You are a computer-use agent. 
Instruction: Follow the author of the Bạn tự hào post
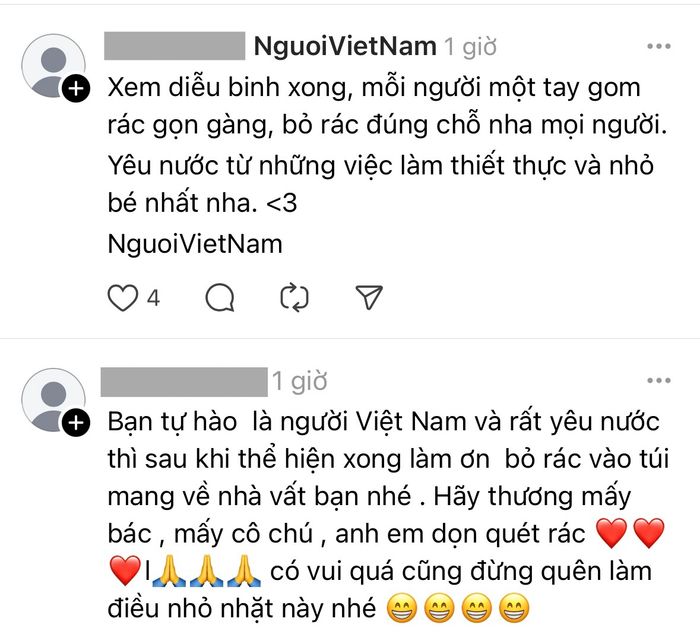click(75, 425)
